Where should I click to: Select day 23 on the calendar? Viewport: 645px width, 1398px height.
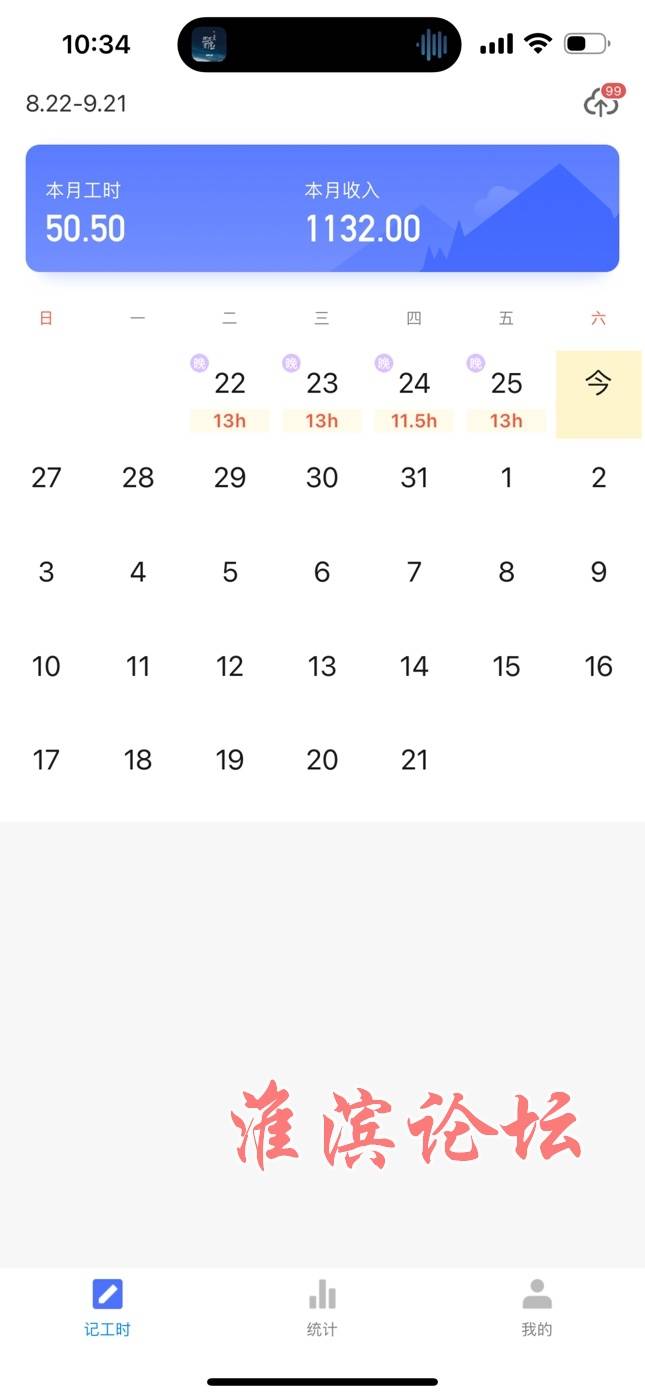[322, 394]
